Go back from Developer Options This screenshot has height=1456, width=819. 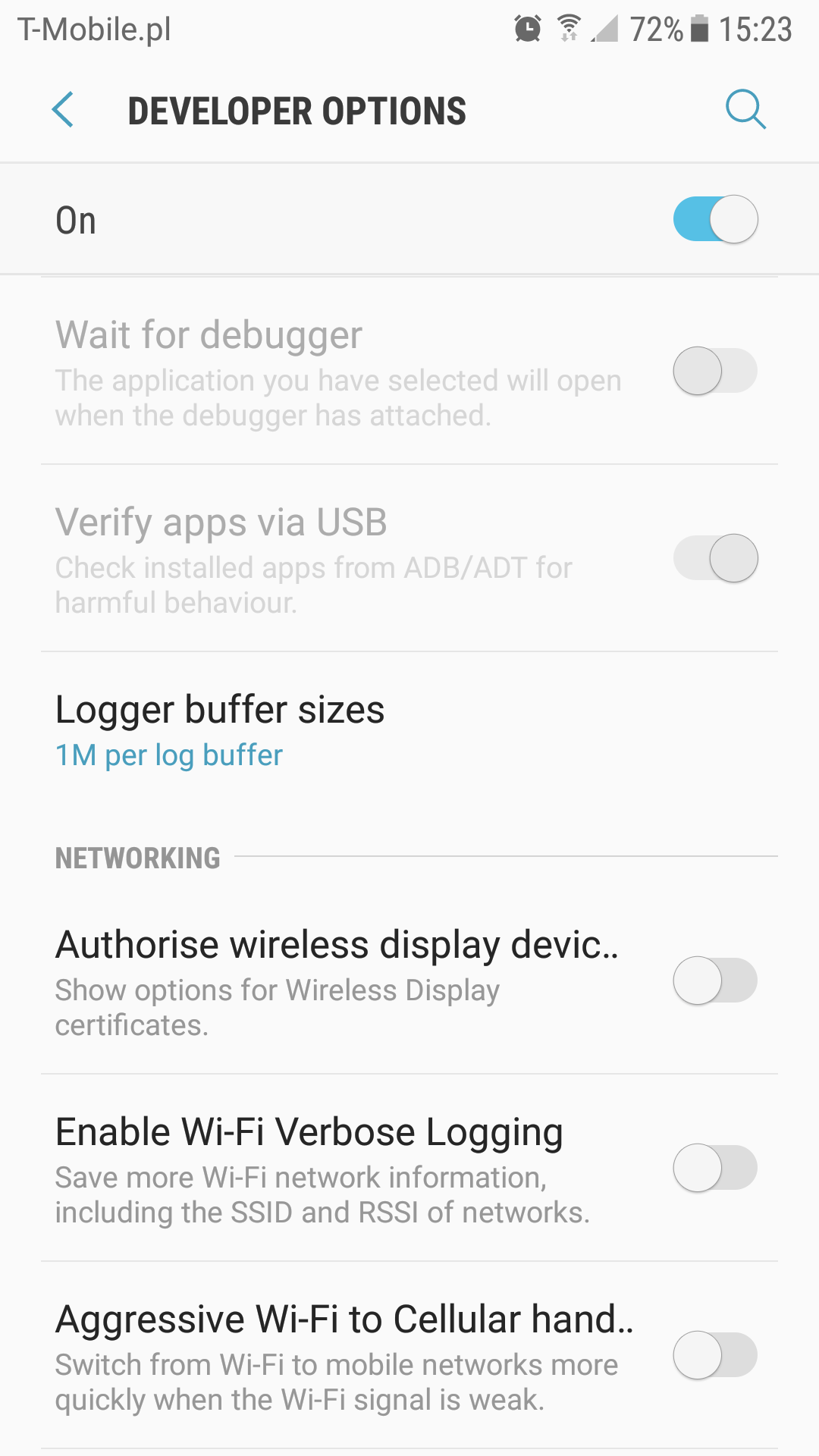pyautogui.click(x=63, y=110)
